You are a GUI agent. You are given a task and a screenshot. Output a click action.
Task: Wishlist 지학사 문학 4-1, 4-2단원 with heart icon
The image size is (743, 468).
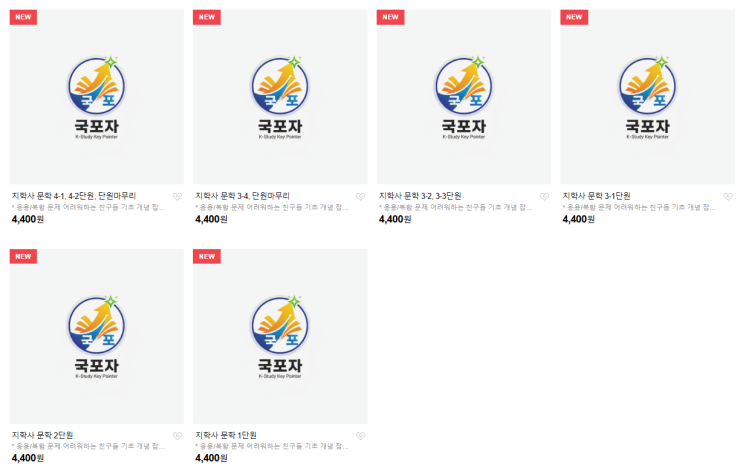point(177,197)
